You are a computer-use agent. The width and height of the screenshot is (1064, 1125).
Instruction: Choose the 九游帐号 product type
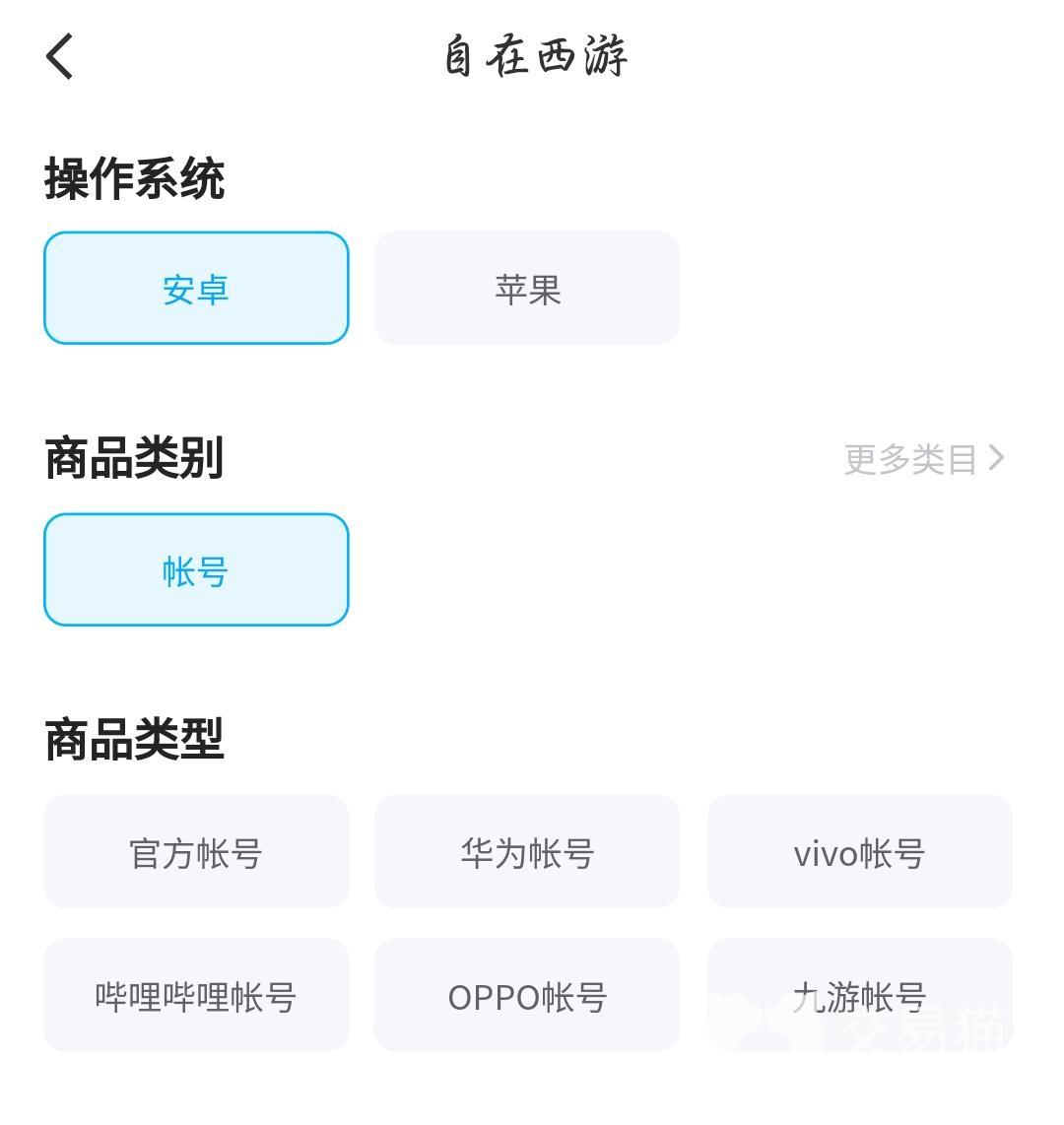click(859, 995)
